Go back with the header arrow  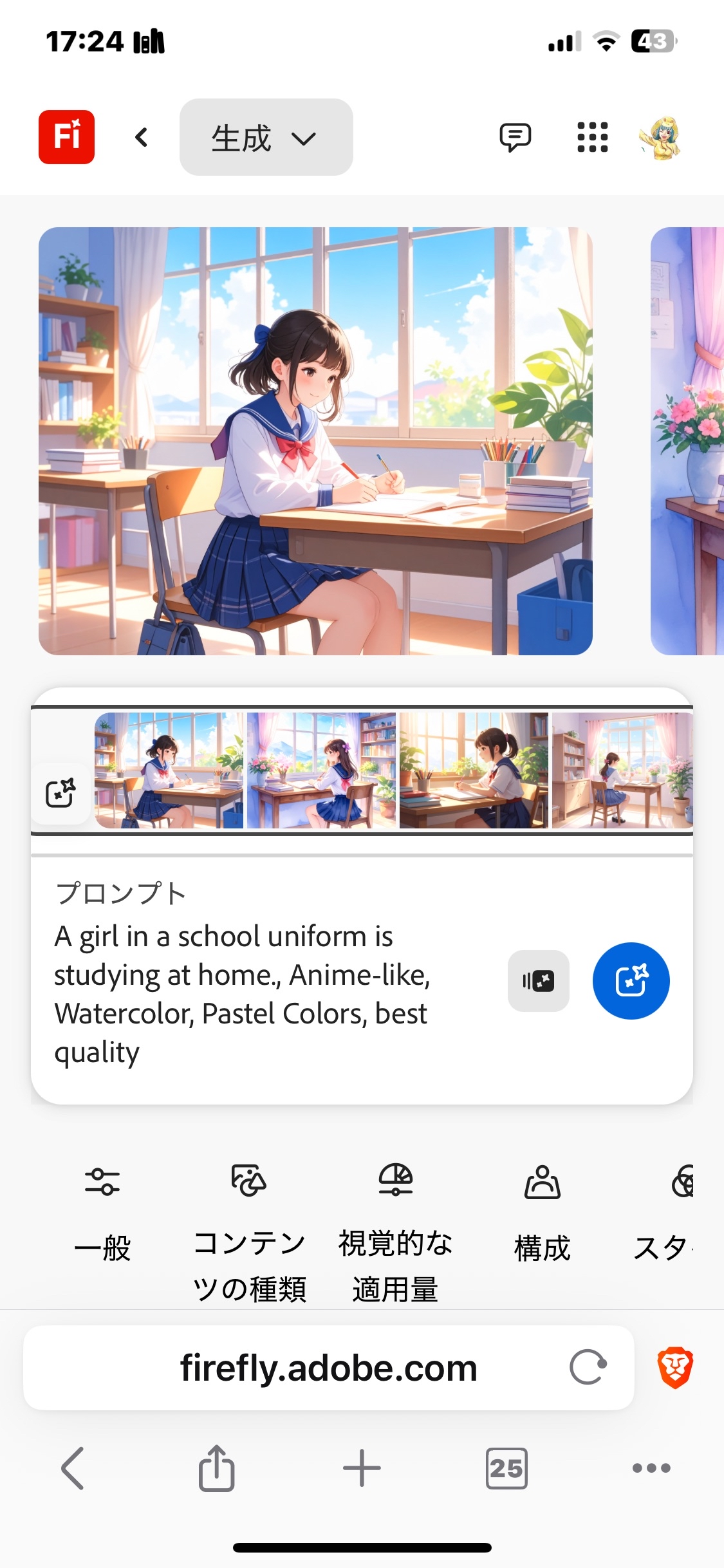142,137
